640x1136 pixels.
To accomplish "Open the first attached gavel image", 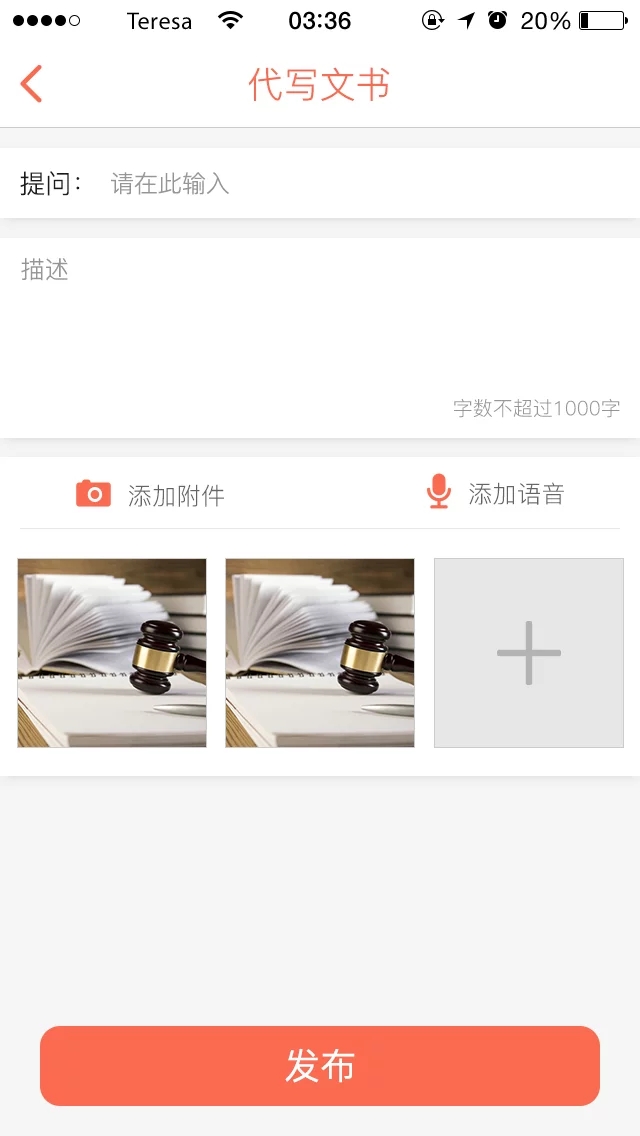I will coord(112,653).
